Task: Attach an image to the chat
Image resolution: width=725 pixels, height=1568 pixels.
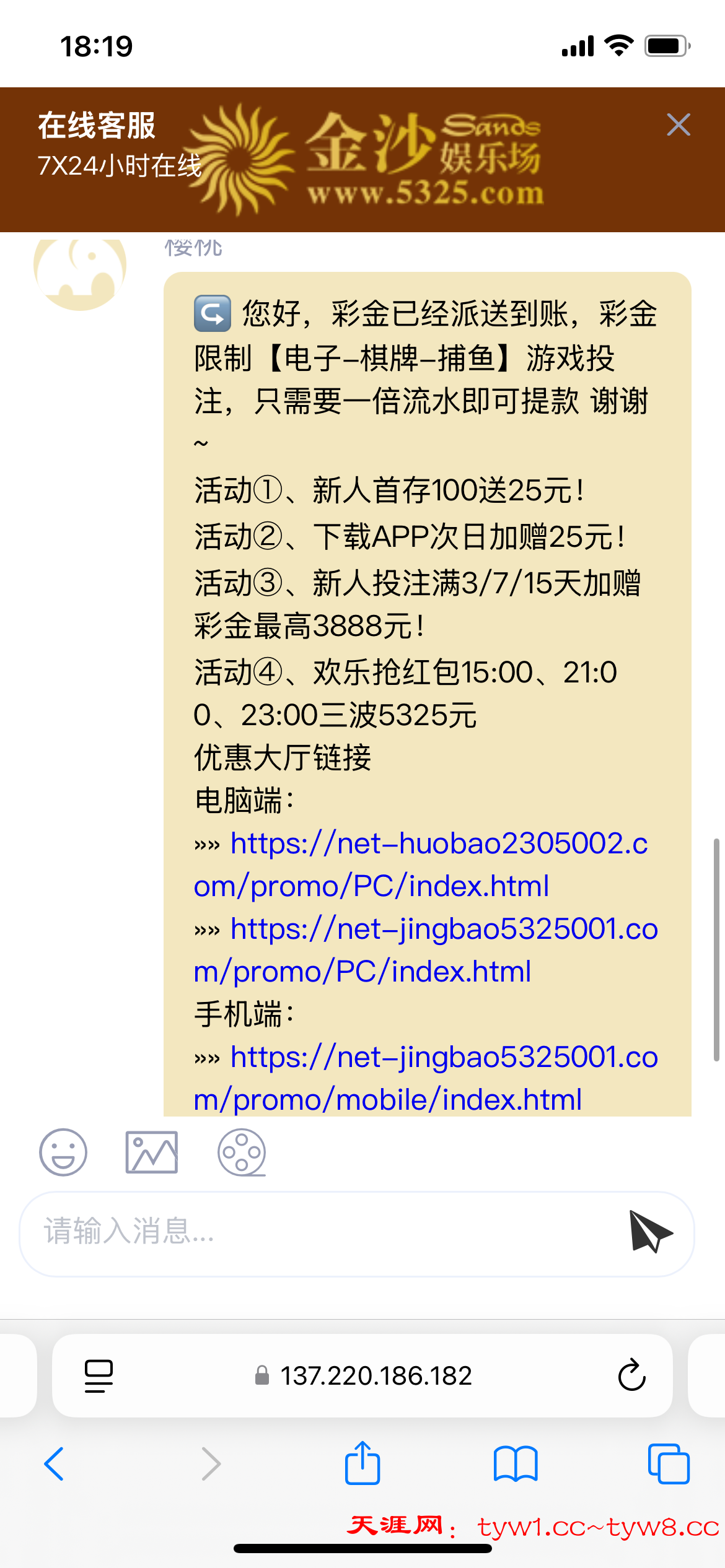Action: (152, 1152)
